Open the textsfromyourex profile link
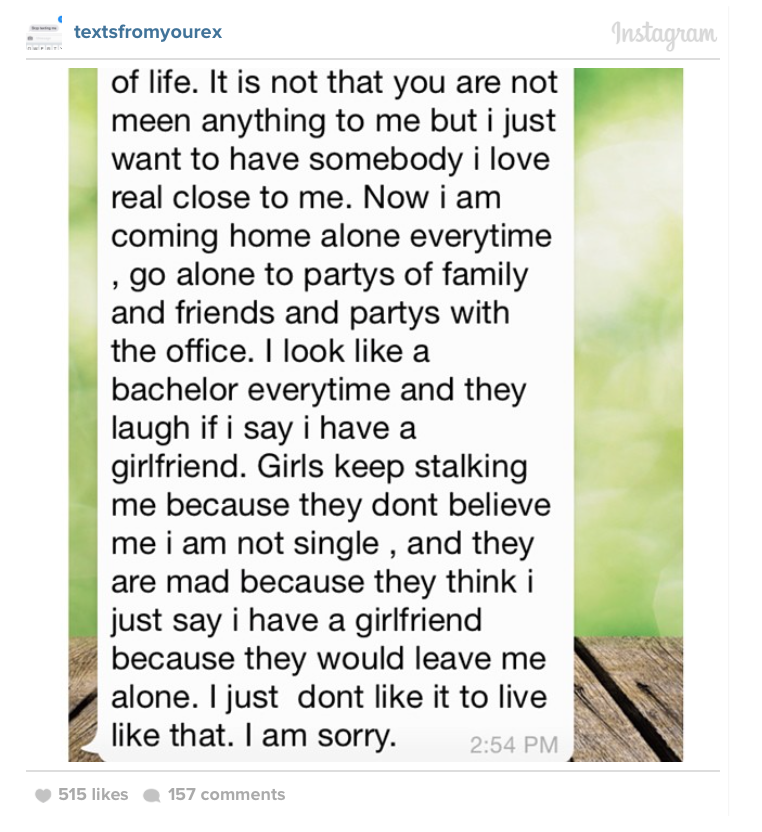 pos(147,32)
